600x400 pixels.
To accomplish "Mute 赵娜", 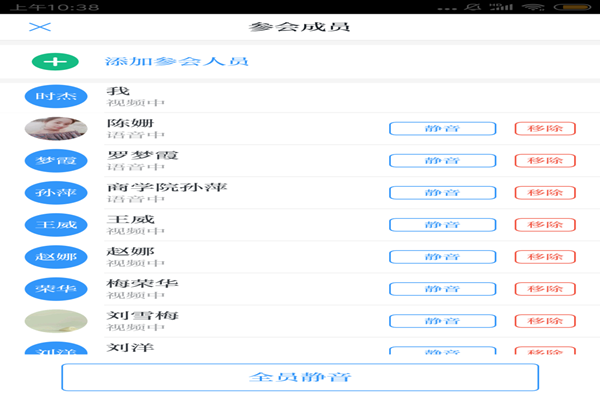I will point(442,257).
